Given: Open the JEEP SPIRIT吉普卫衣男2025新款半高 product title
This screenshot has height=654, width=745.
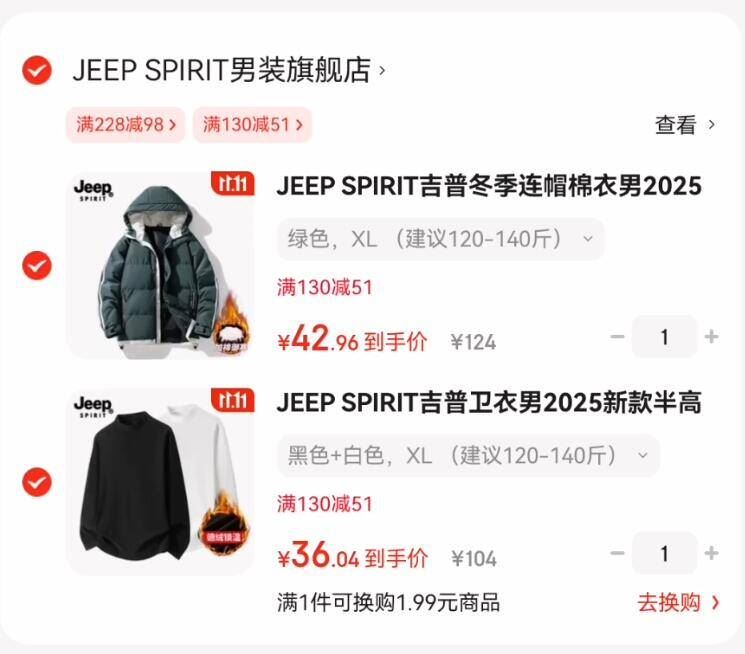Looking at the screenshot, I should point(489,403).
